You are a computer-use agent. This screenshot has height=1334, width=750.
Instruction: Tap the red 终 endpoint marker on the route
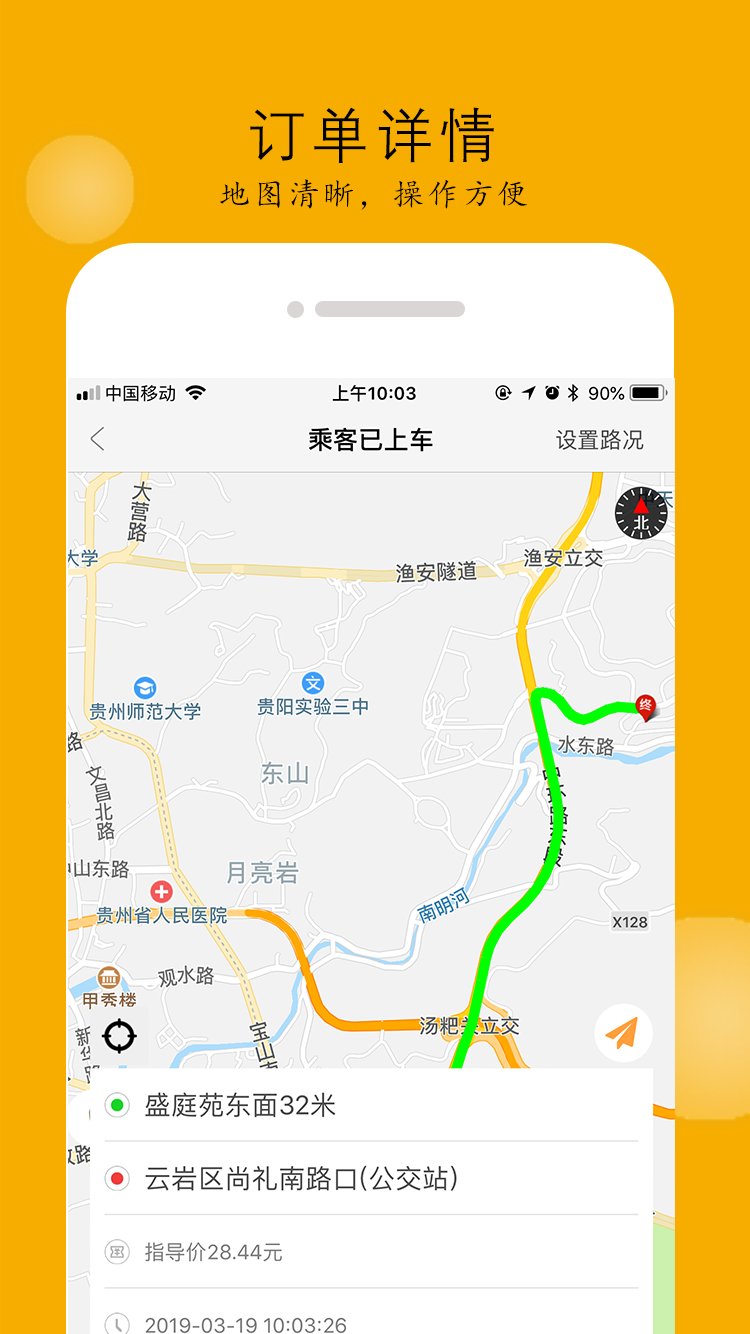click(x=645, y=706)
